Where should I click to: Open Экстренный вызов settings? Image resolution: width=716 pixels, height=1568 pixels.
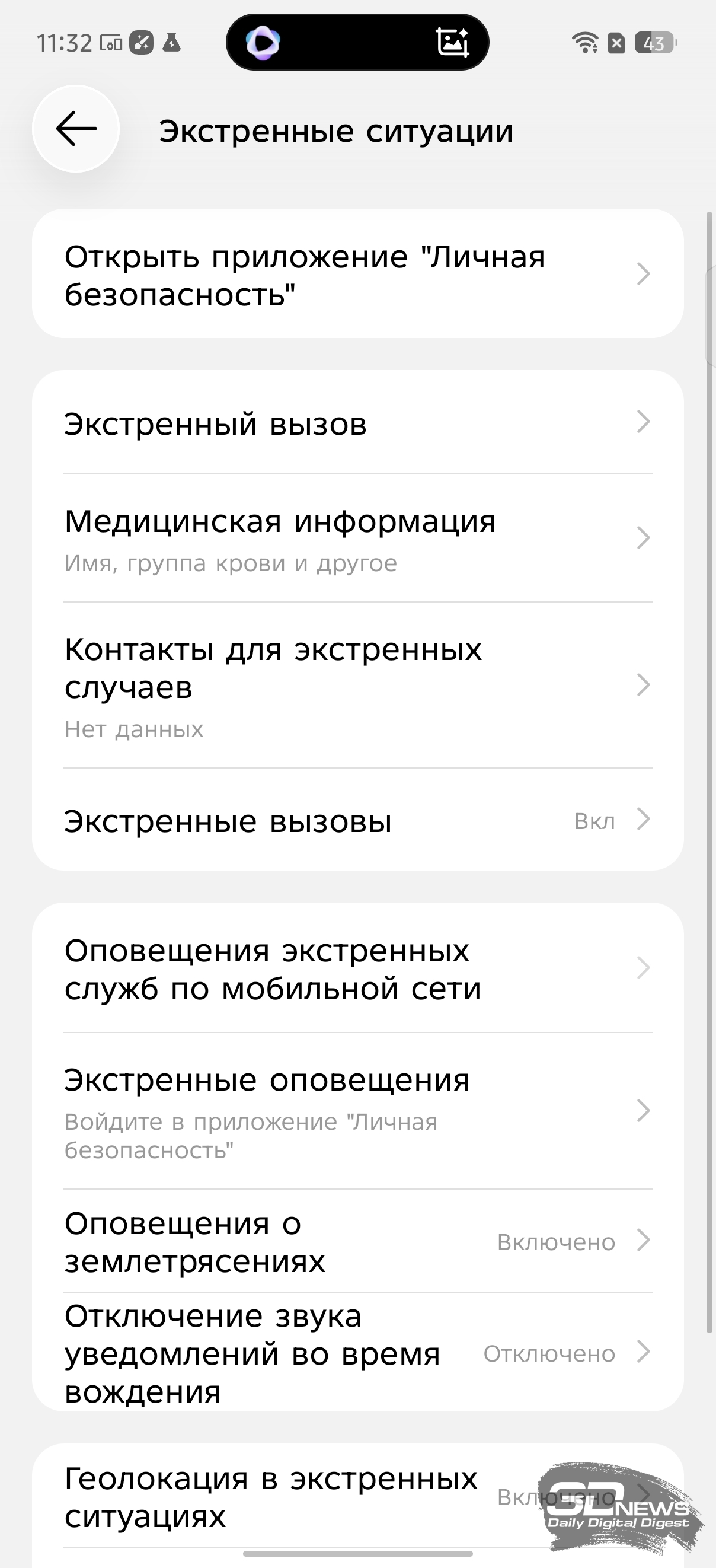click(x=357, y=423)
